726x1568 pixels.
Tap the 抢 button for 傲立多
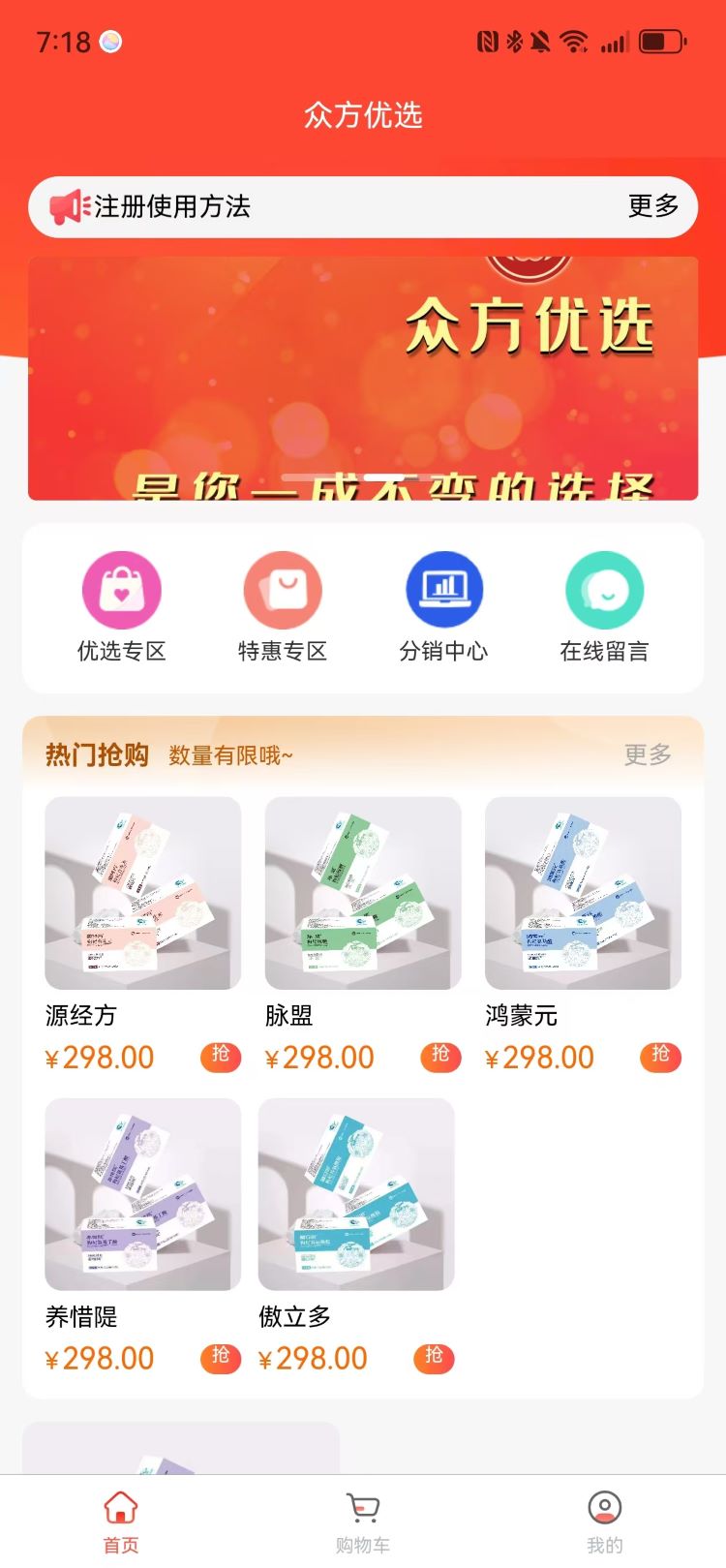[434, 1358]
